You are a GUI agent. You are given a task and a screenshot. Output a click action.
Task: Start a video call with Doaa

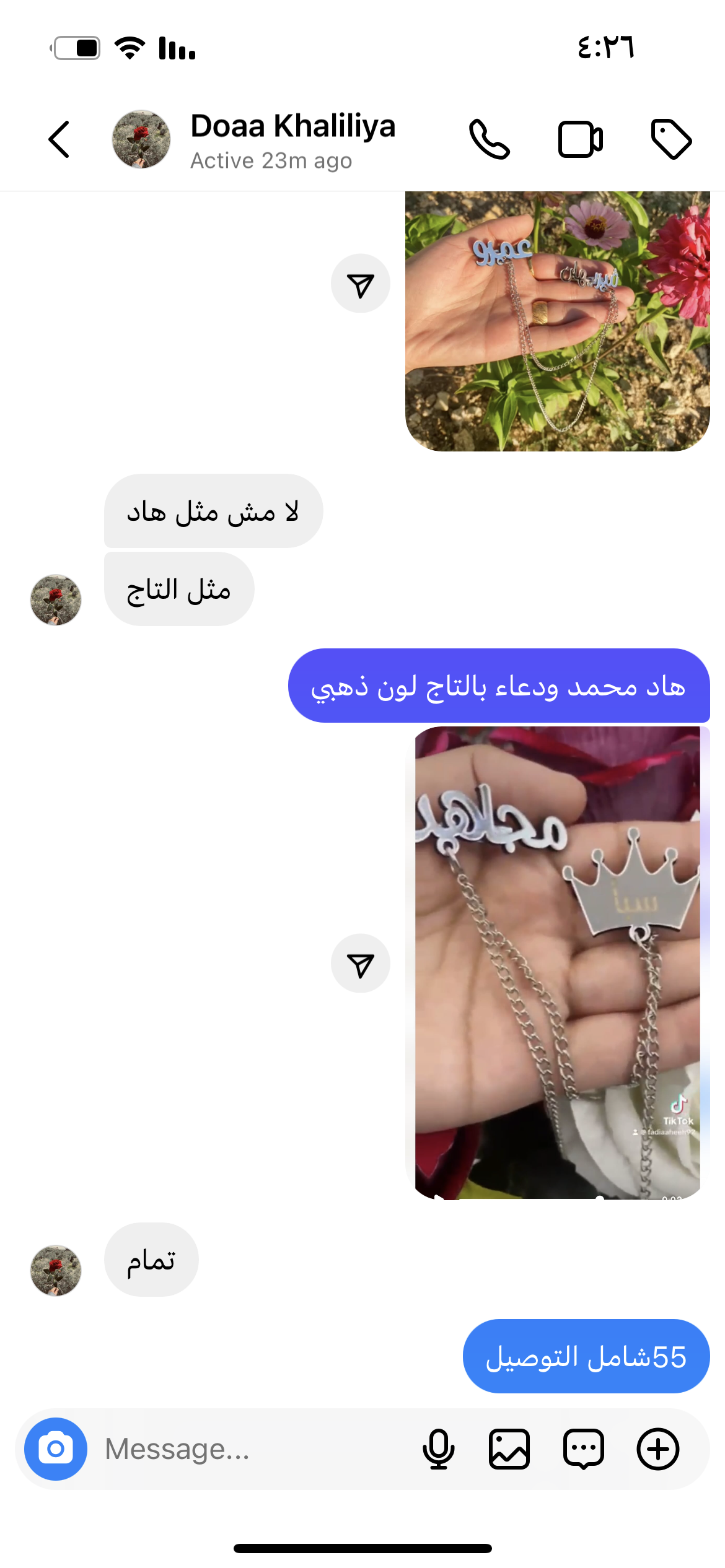[x=580, y=139]
